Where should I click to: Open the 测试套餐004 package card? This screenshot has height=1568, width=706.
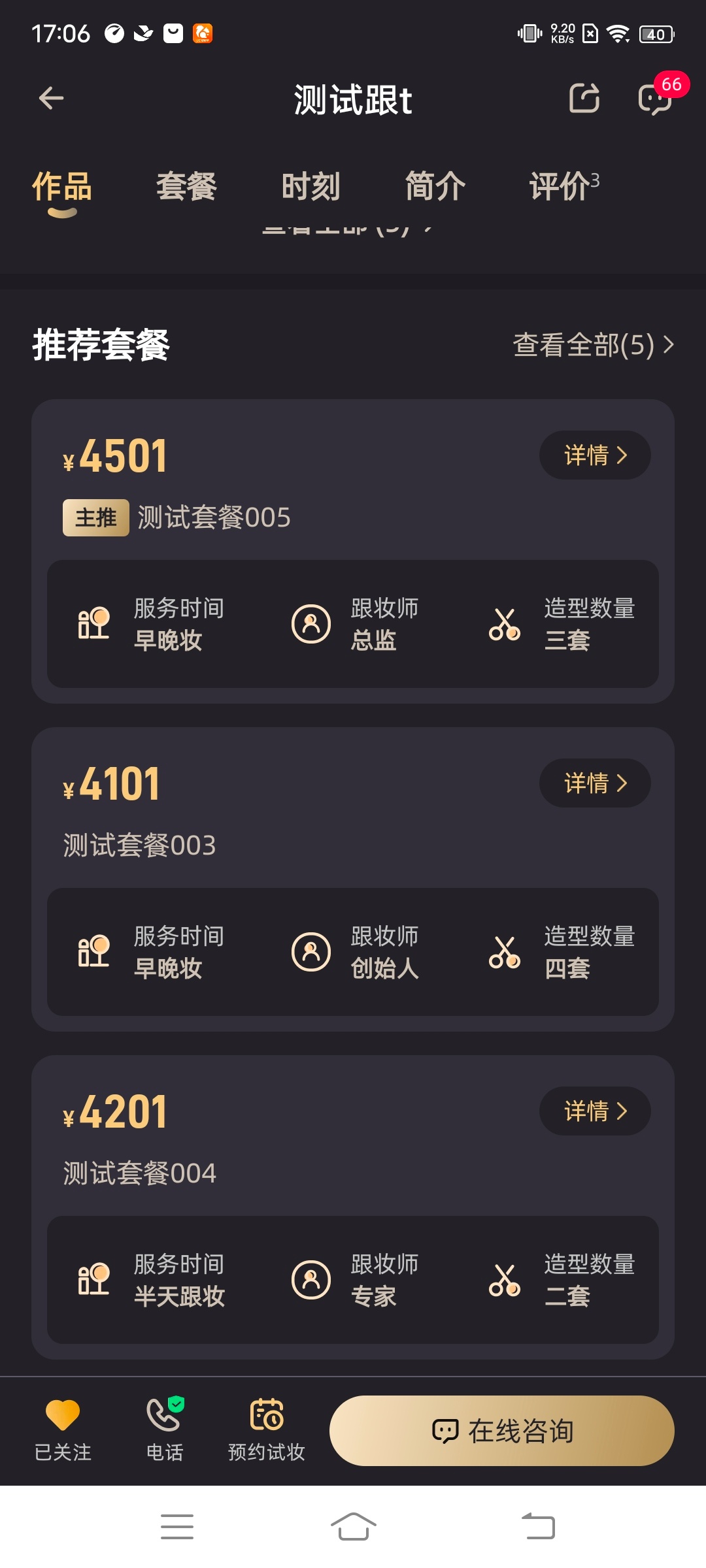353,1207
